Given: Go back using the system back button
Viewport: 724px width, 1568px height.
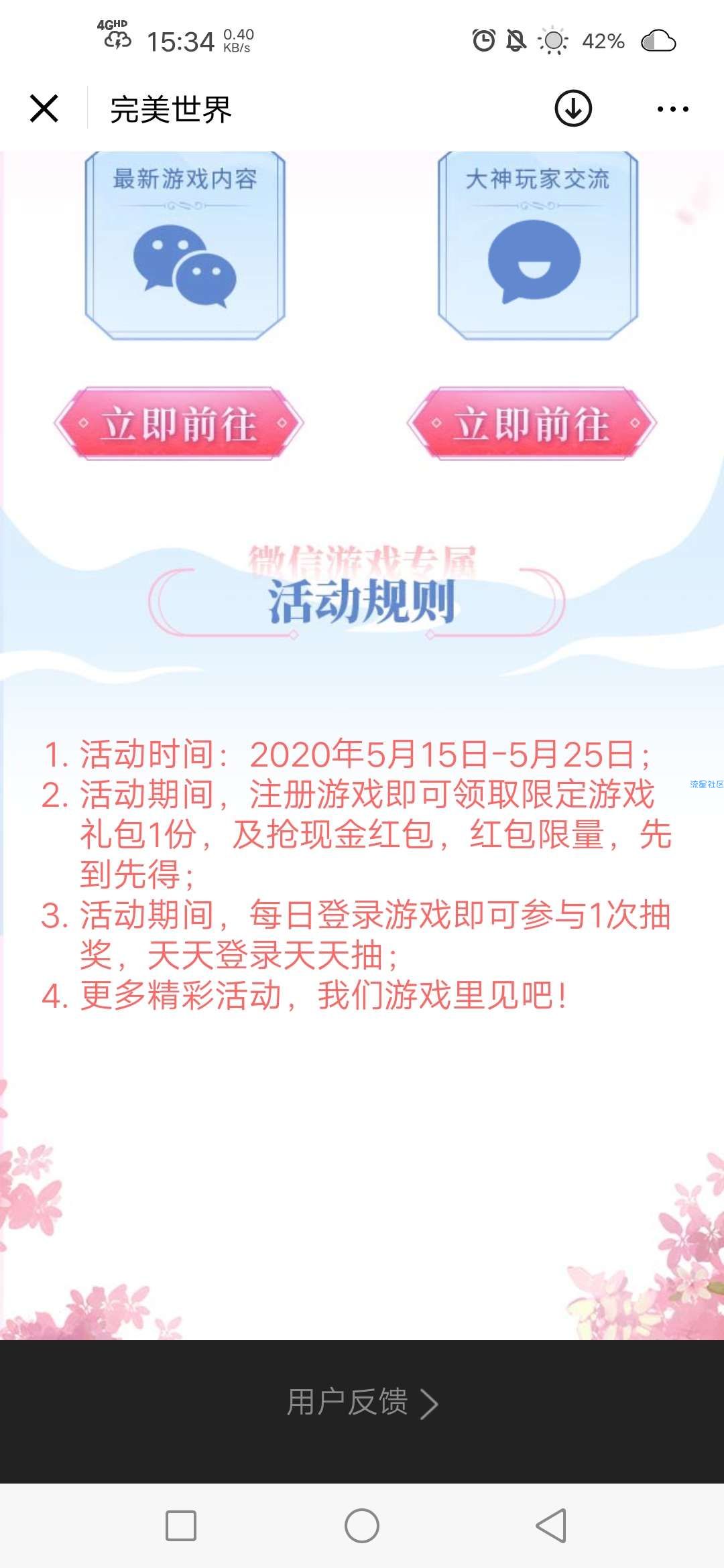Looking at the screenshot, I should point(551,1526).
